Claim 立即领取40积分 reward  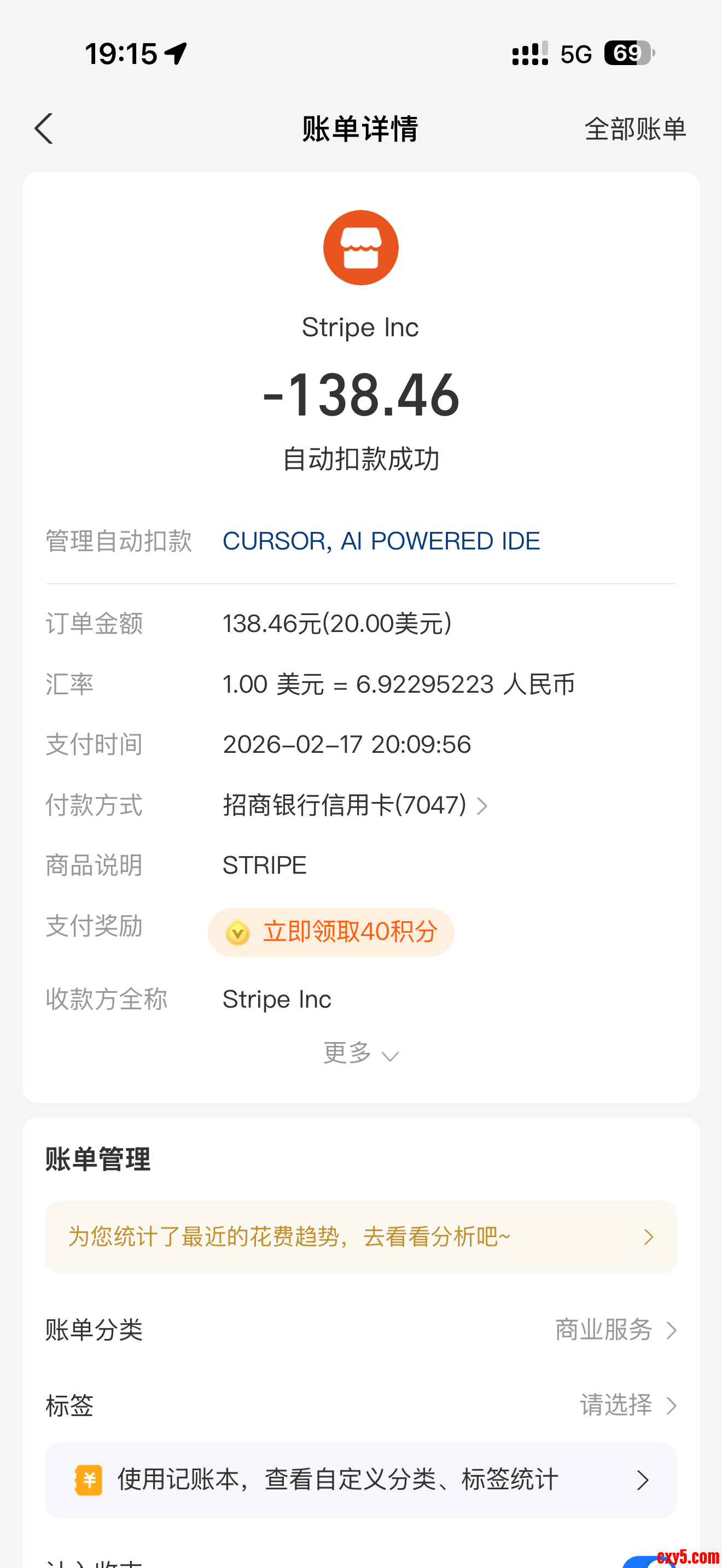(x=331, y=932)
